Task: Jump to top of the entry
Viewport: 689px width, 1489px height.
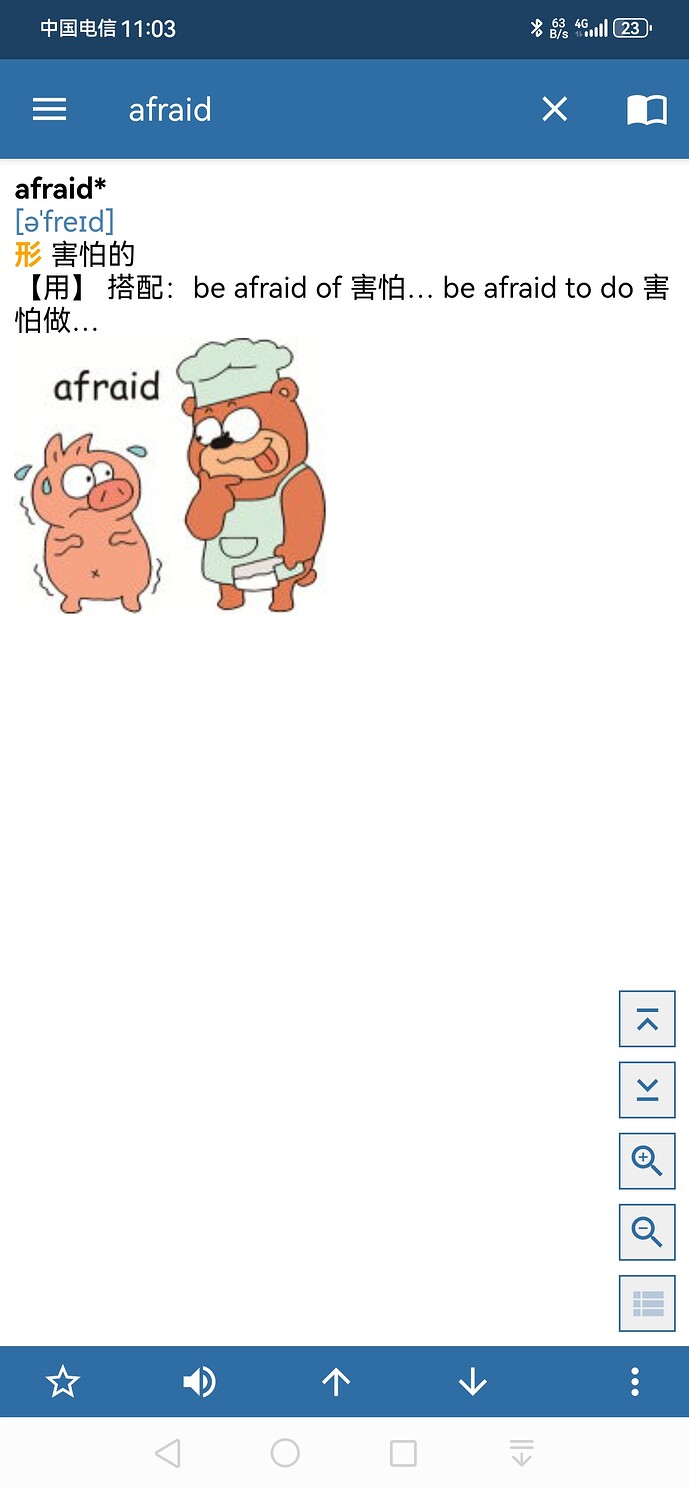Action: (x=647, y=1019)
